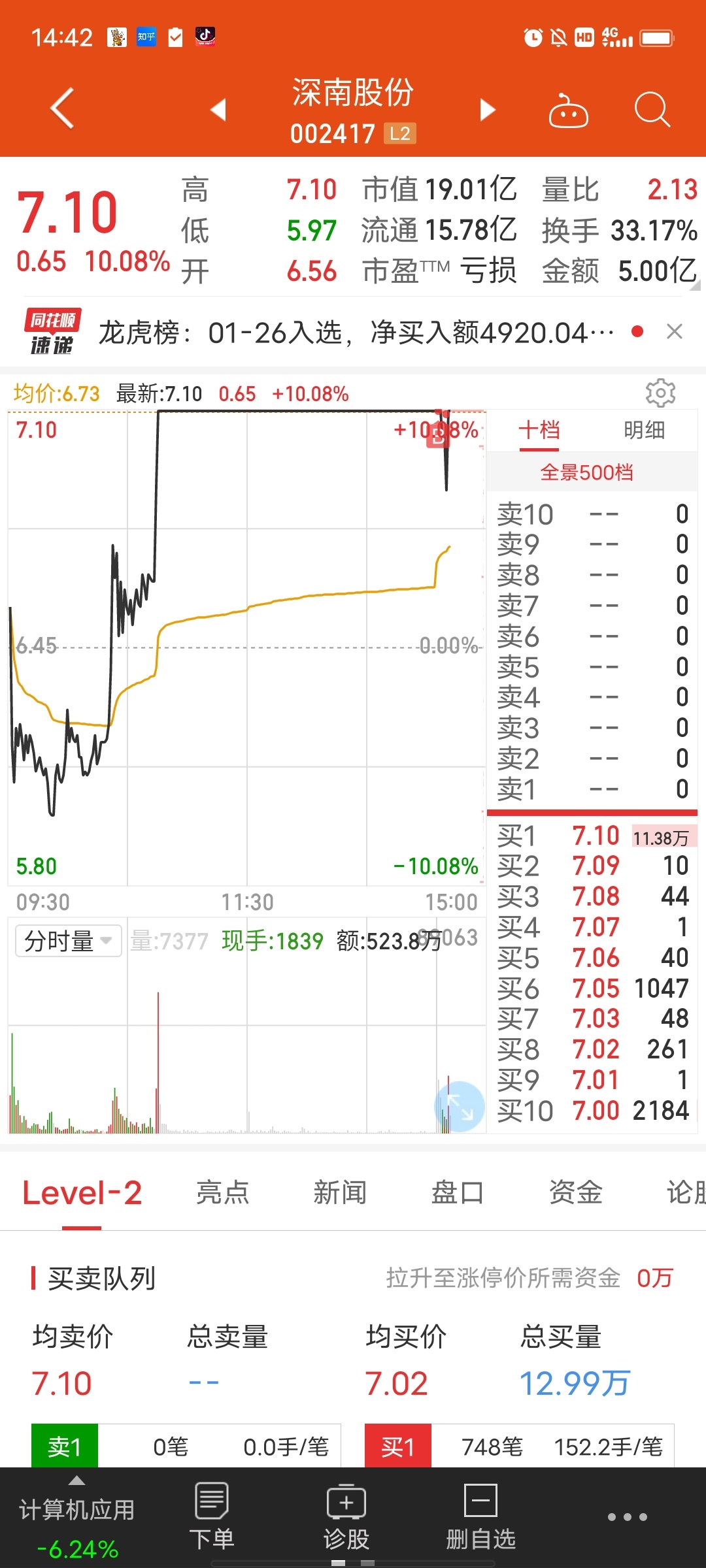
Task: Open the stock search icon
Action: pos(652,109)
